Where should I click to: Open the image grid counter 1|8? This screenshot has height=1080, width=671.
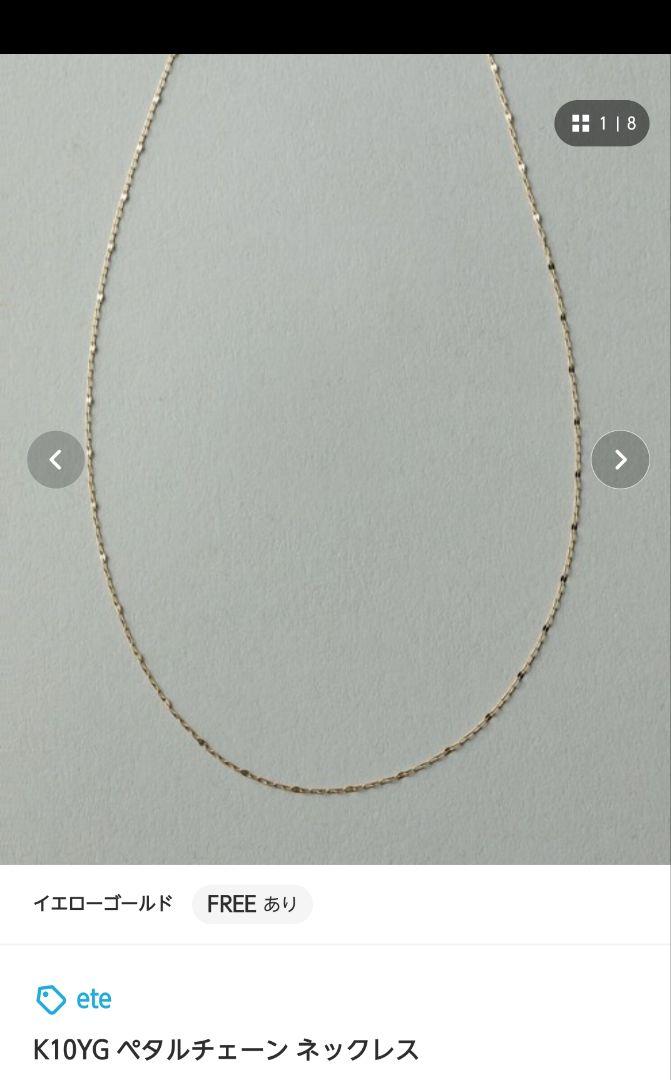pos(602,124)
